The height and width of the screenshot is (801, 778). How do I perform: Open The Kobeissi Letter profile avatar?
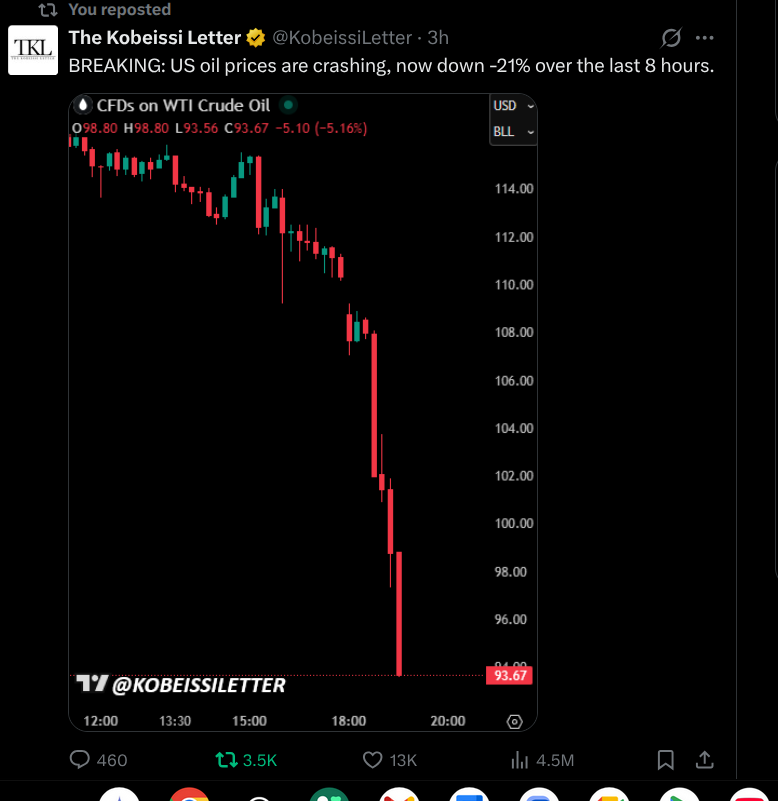(34, 50)
